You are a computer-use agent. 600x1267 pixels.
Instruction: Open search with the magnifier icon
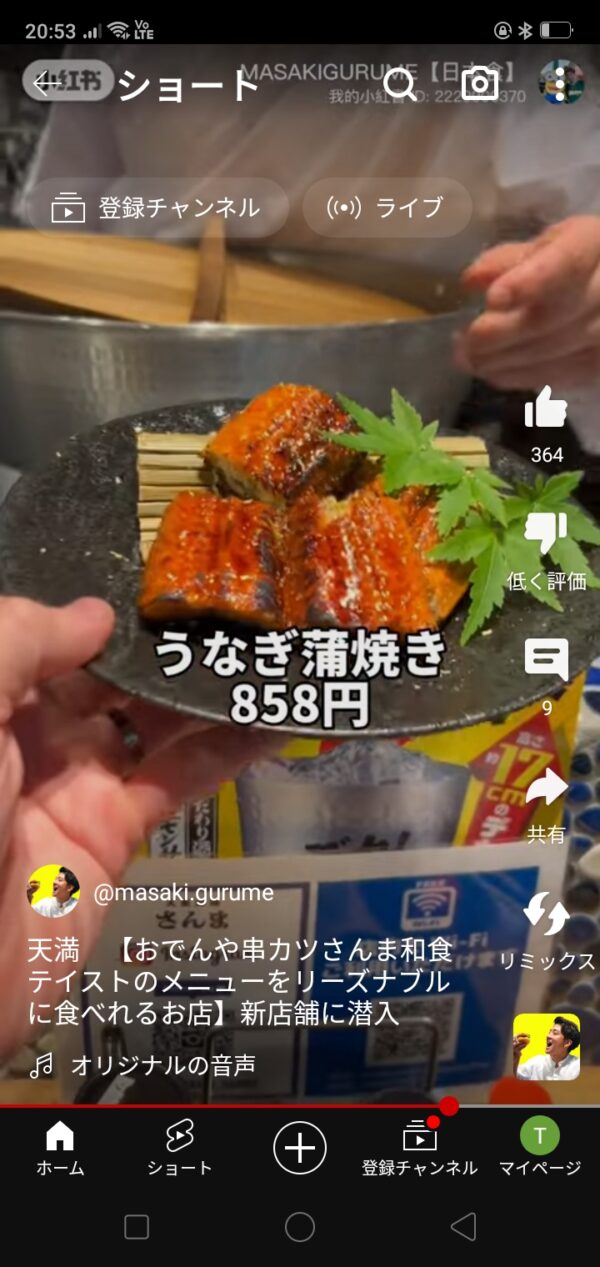pyautogui.click(x=400, y=84)
